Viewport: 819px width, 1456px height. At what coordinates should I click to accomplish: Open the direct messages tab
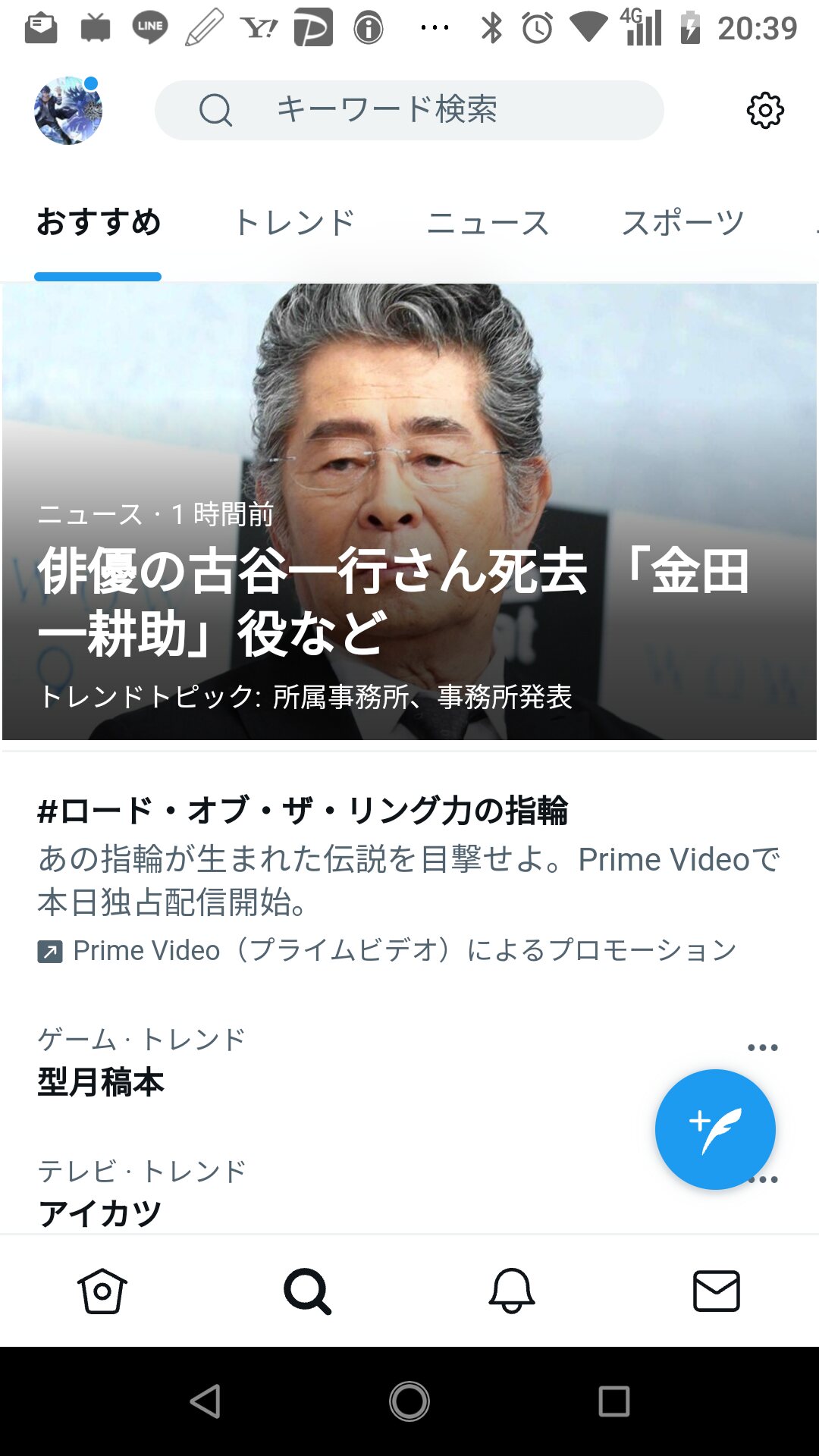(x=717, y=1291)
